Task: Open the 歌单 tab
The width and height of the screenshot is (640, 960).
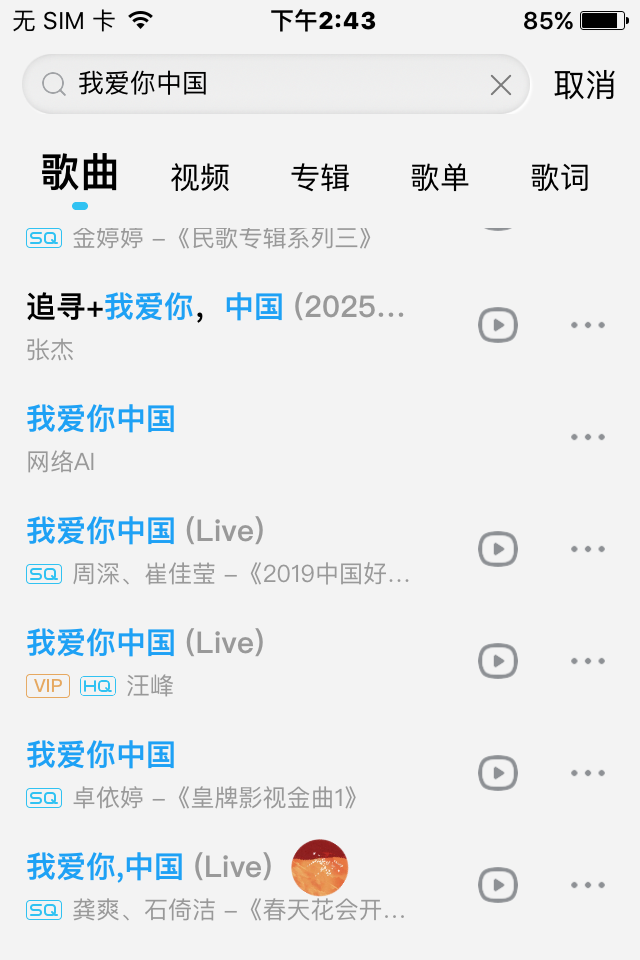Action: coord(440,177)
